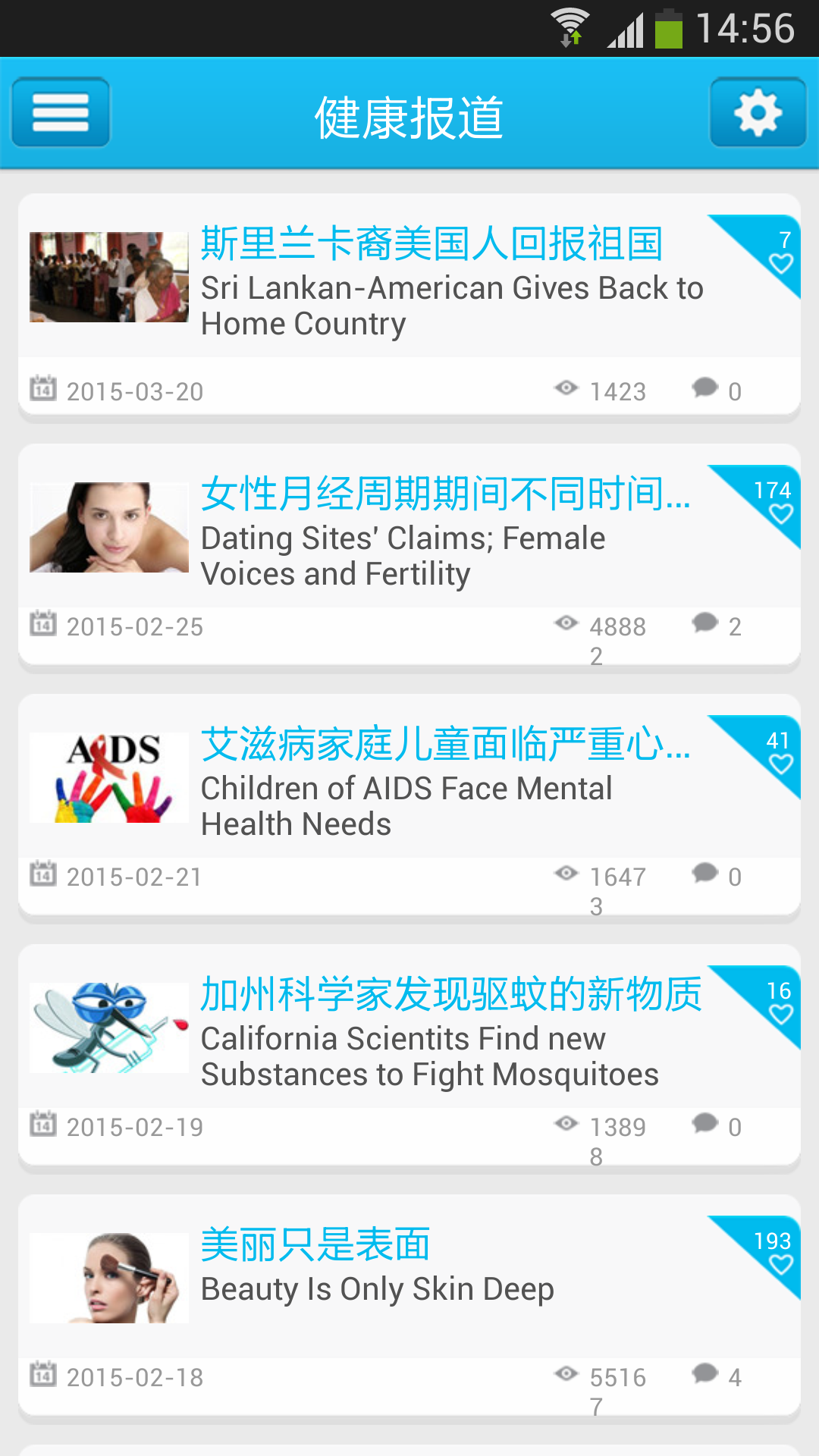Image resolution: width=819 pixels, height=1456 pixels.
Task: Like the Beauty Is Only Skin Deep article
Action: tap(780, 1263)
